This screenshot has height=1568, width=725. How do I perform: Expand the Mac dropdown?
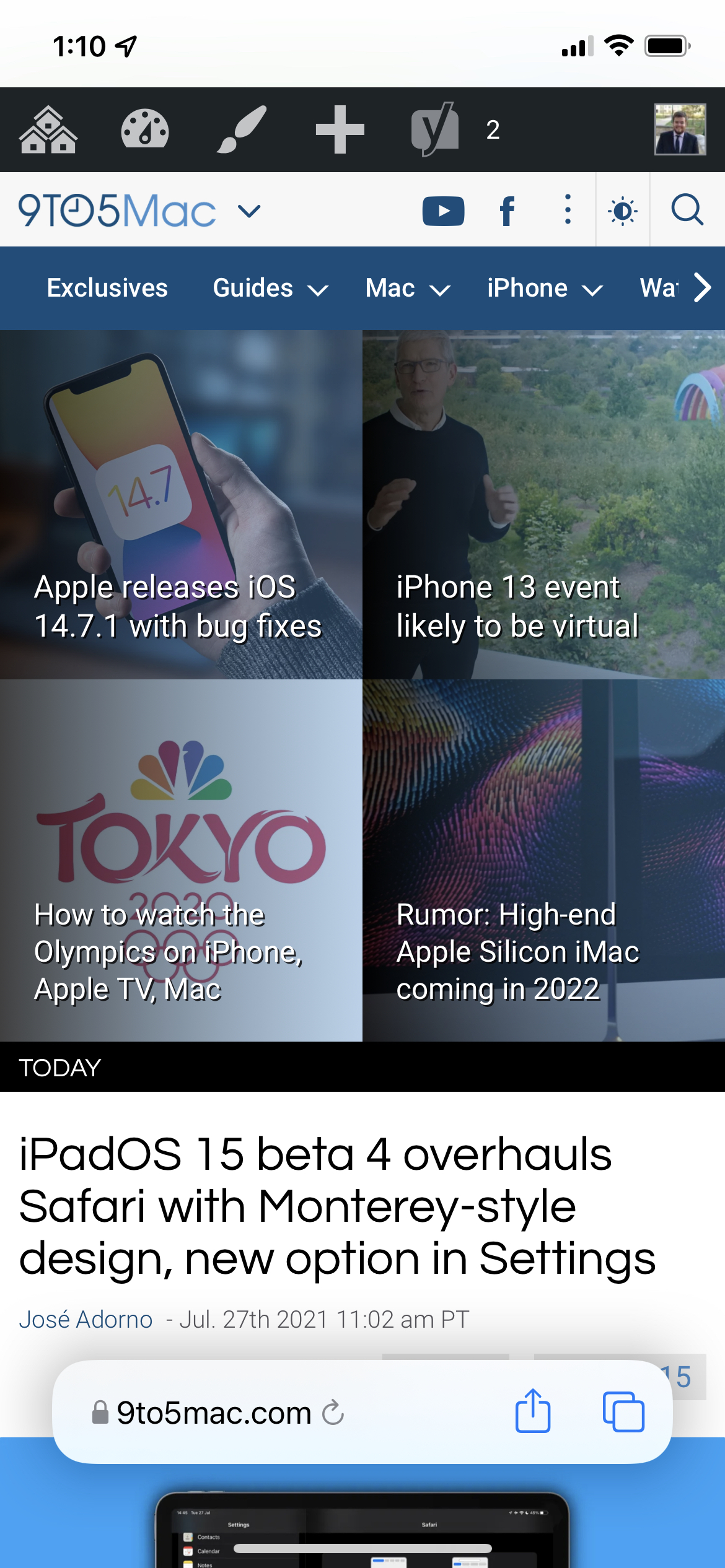(407, 287)
